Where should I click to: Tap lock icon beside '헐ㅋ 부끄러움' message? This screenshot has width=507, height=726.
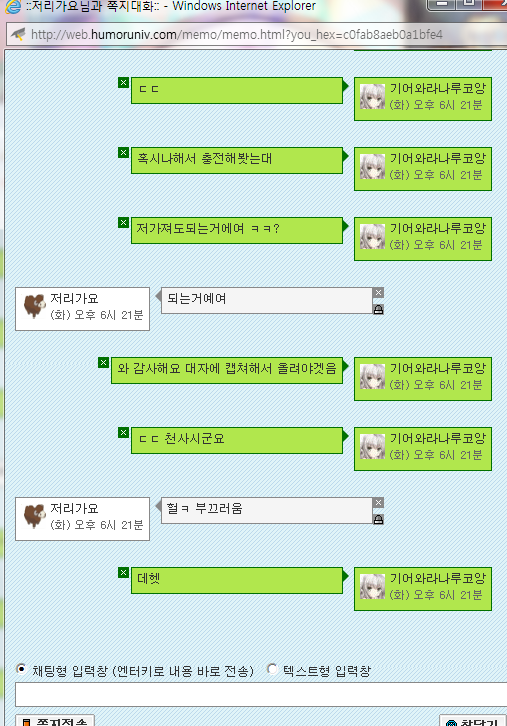pos(378,519)
